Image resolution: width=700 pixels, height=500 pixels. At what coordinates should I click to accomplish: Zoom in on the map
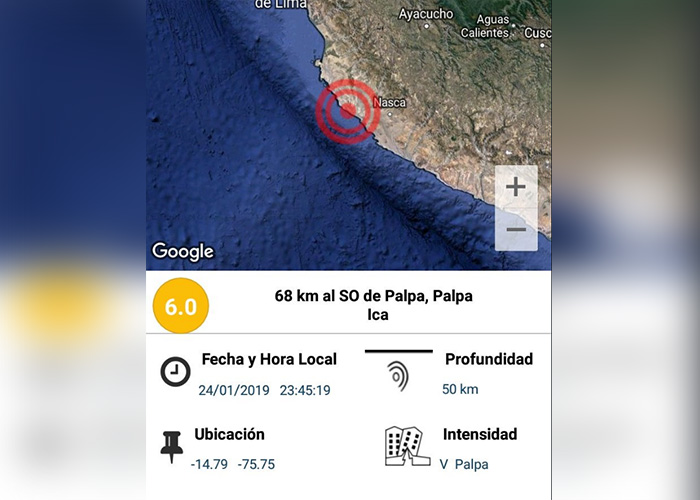point(516,187)
